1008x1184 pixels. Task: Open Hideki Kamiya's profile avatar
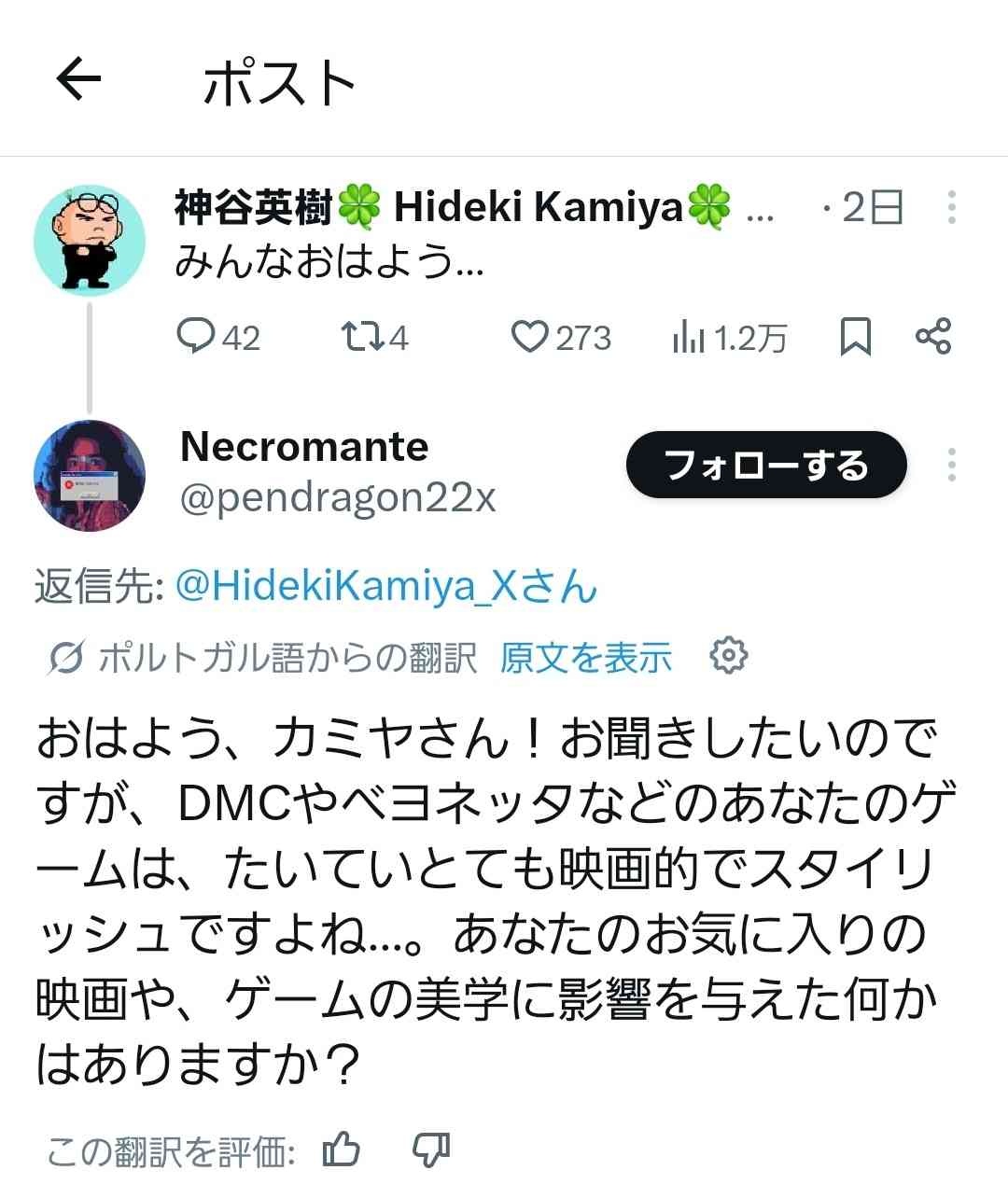tap(90, 240)
